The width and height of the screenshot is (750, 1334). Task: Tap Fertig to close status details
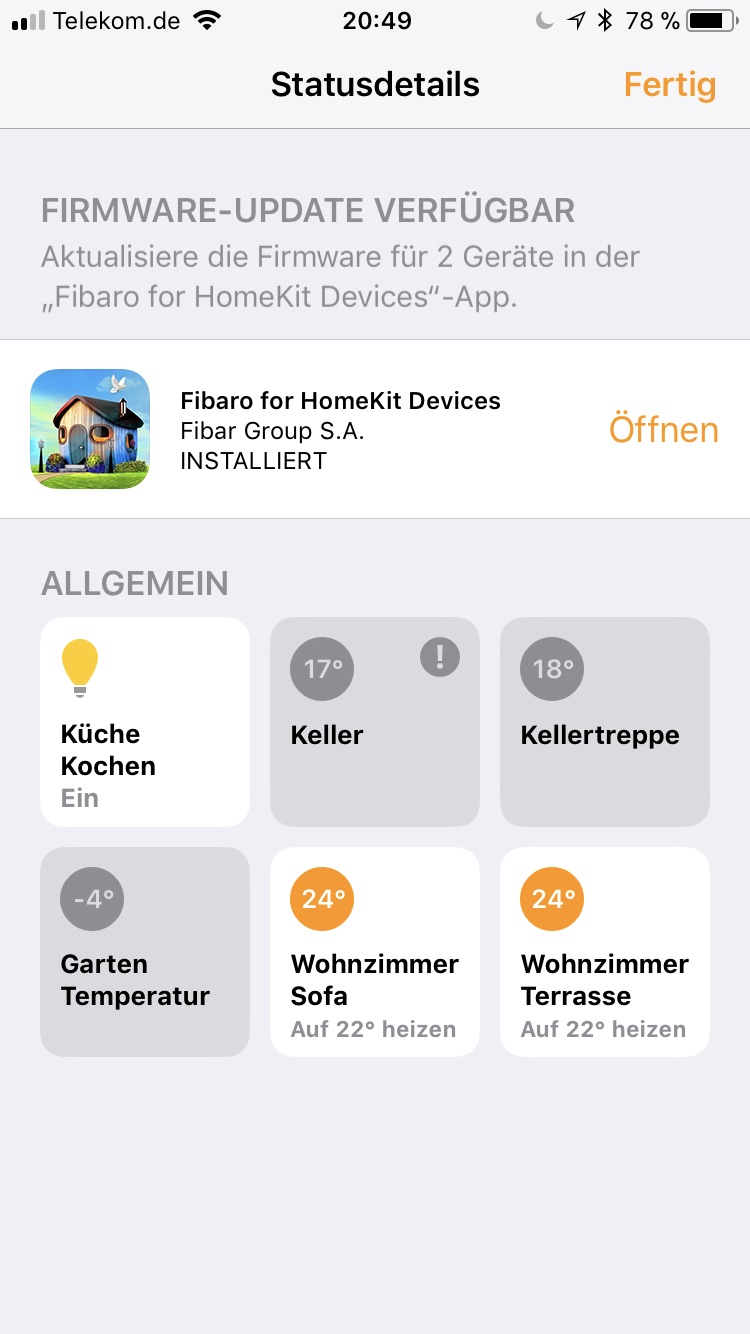[x=670, y=85]
